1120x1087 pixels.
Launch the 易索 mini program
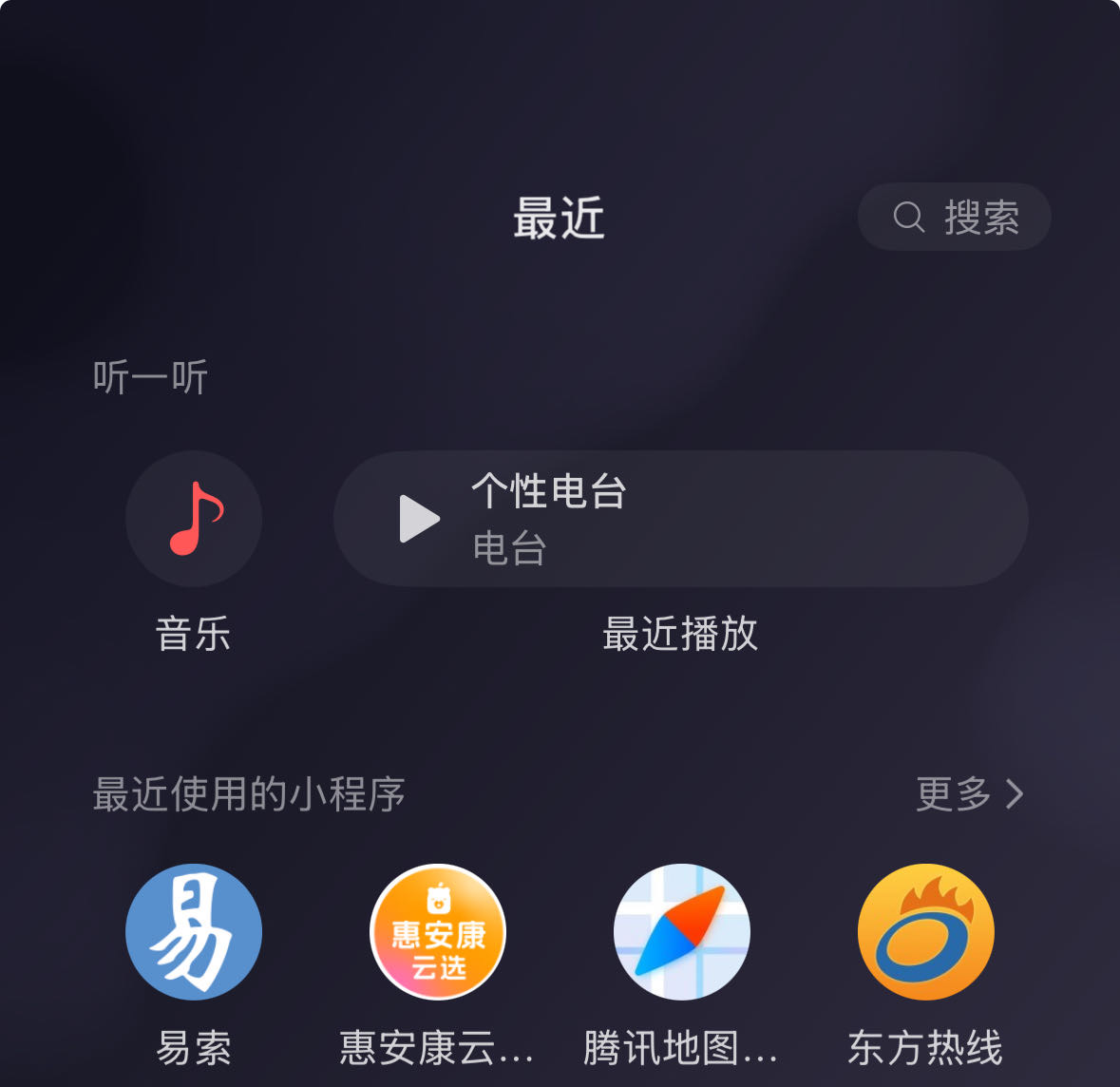click(194, 932)
